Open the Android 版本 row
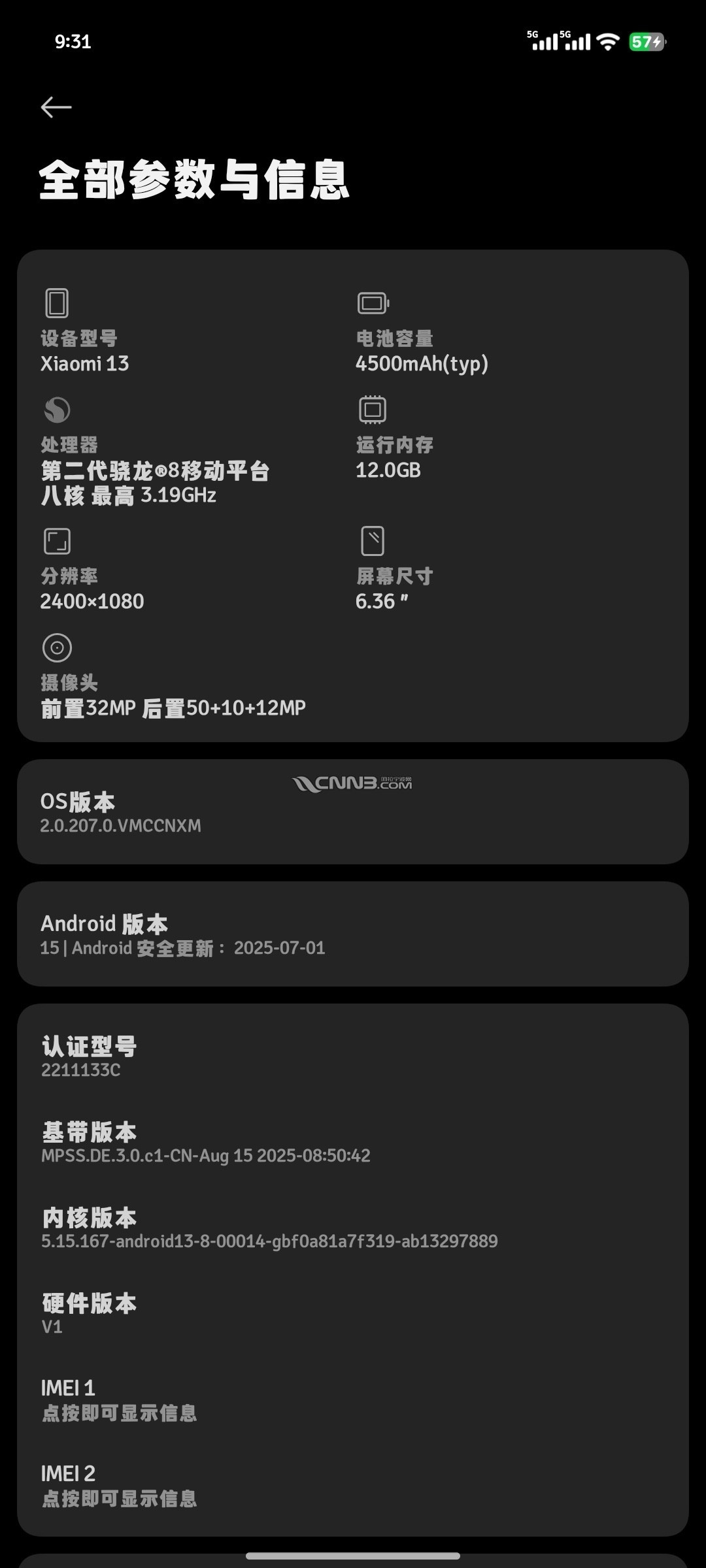The height and width of the screenshot is (1568, 706). click(x=352, y=934)
